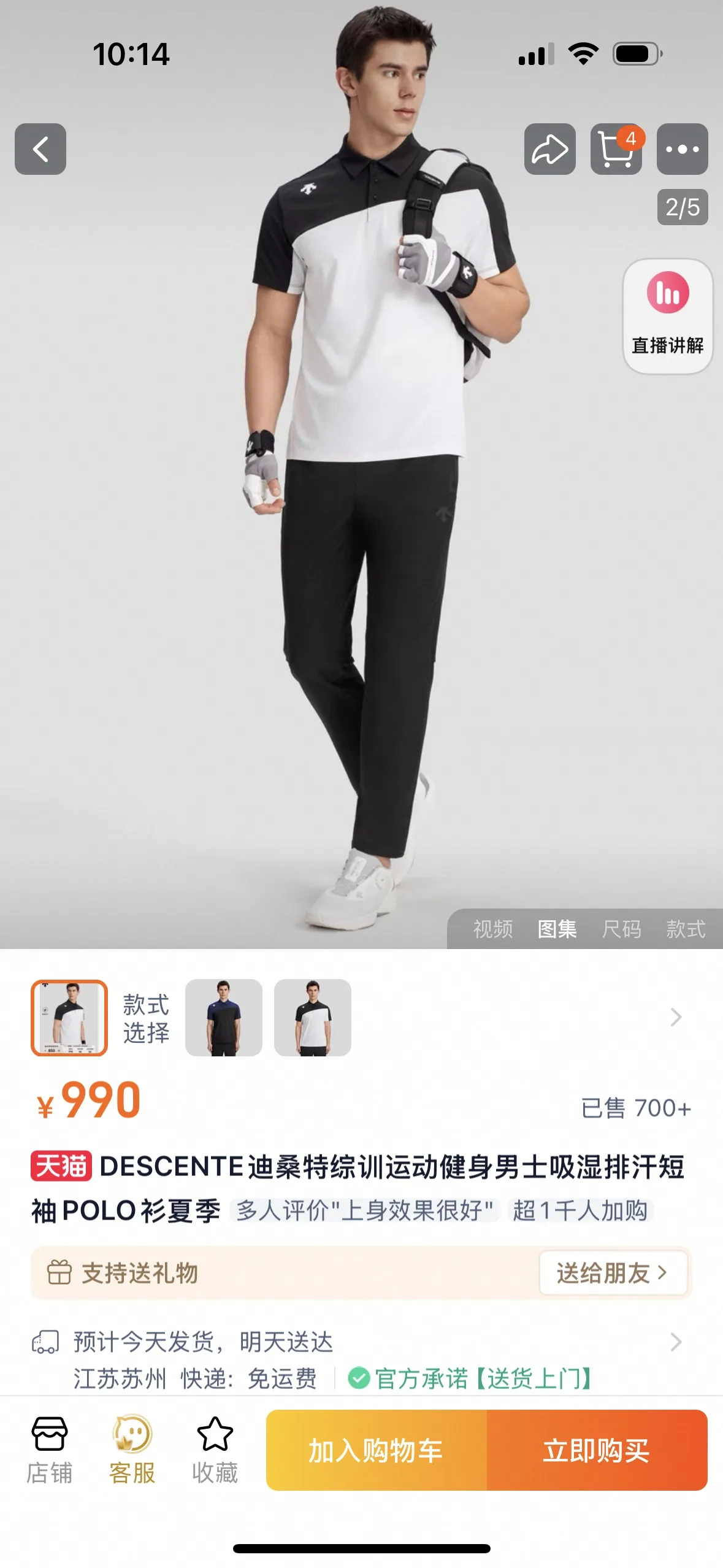Expand the 款式选择 style options chevron
723x1568 pixels.
[676, 1017]
